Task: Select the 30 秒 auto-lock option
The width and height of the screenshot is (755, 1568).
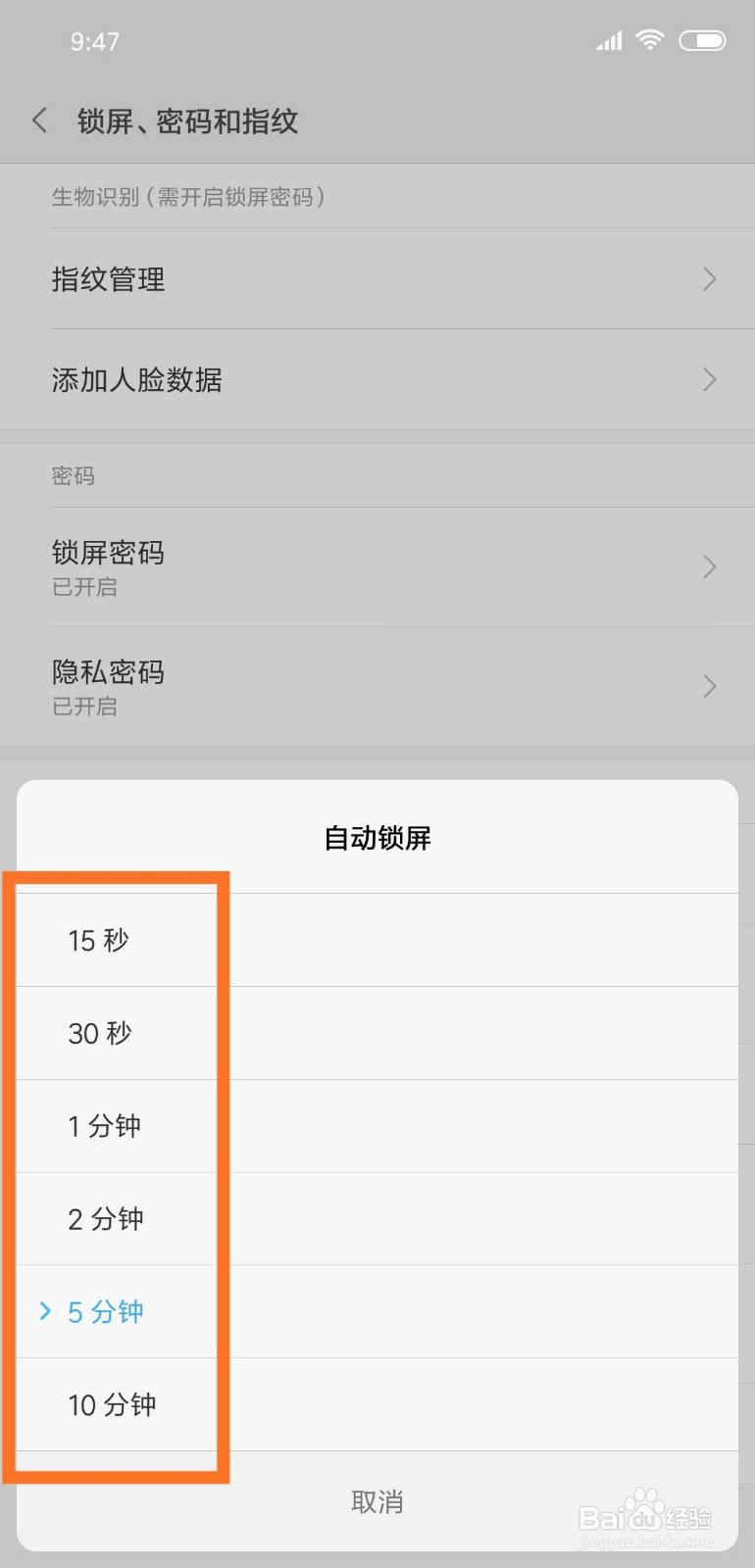Action: tap(98, 1032)
